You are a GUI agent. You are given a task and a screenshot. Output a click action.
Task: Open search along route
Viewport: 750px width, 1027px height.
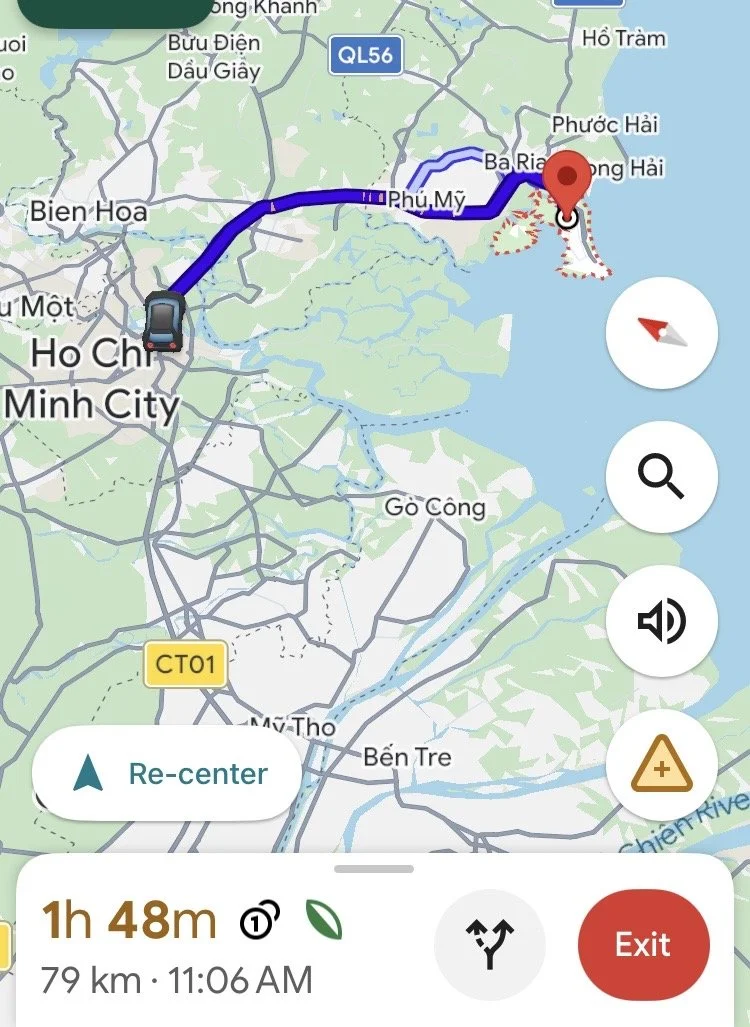pos(662,477)
